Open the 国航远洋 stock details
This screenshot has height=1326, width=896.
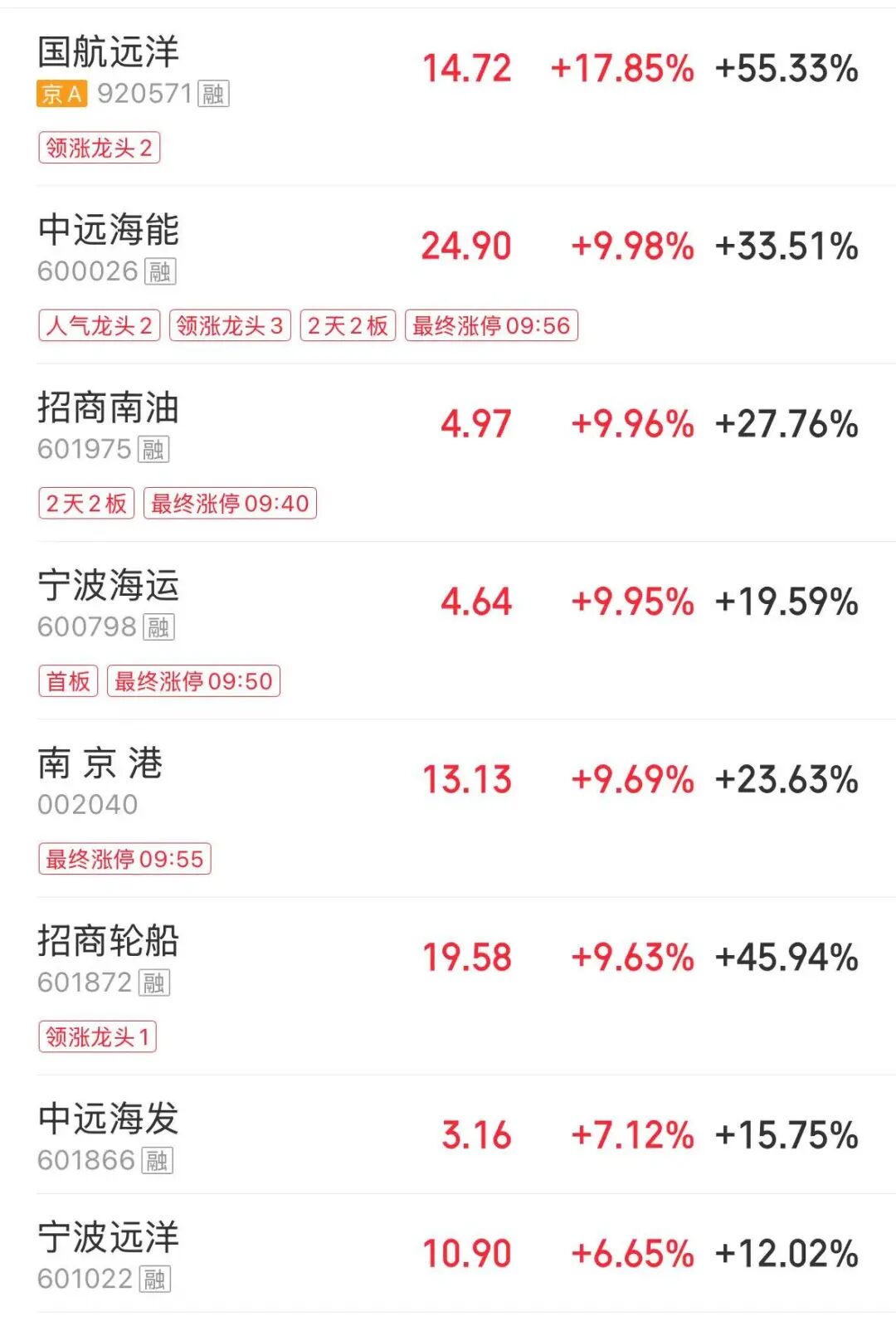click(x=109, y=53)
